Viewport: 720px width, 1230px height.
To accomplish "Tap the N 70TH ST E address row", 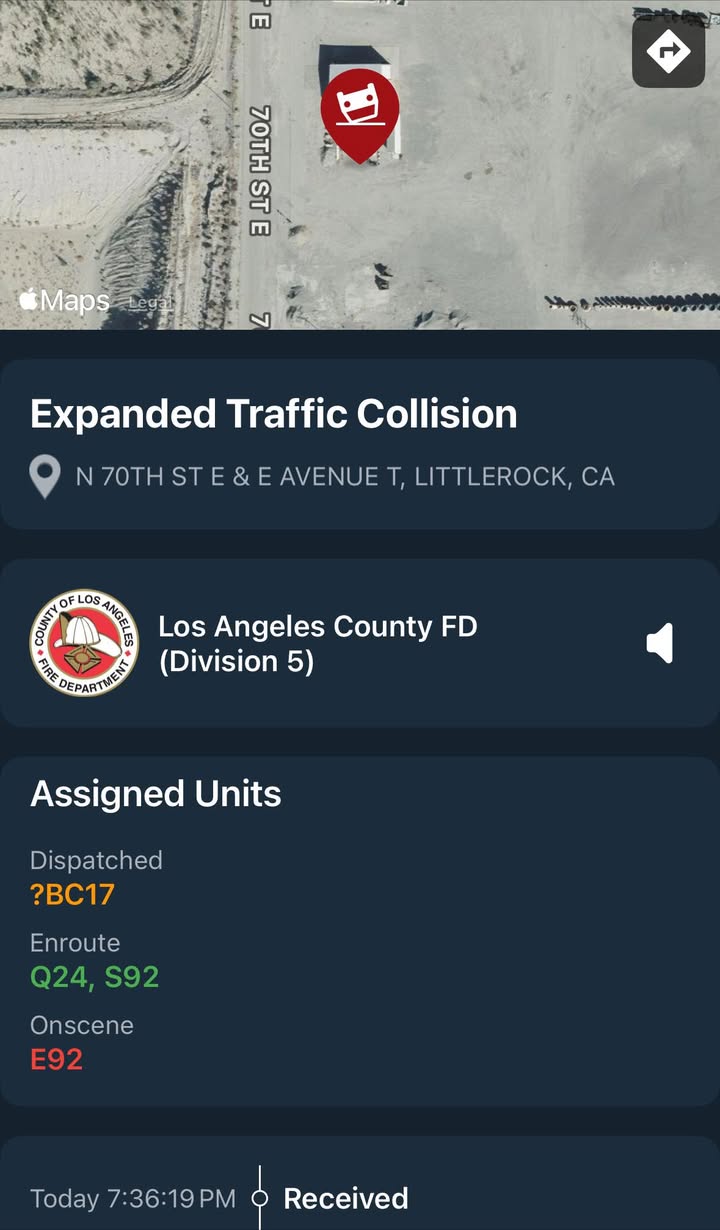I will pos(322,476).
